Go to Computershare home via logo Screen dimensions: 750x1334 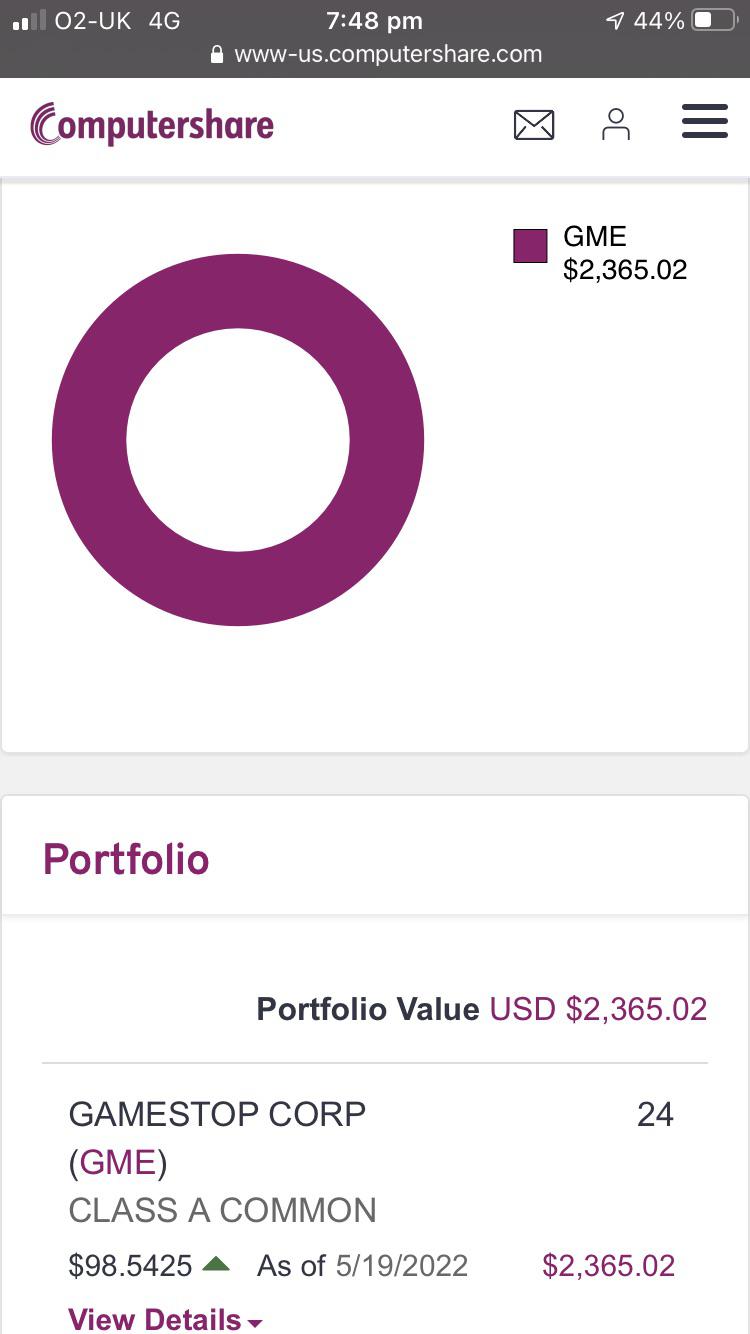coord(152,125)
